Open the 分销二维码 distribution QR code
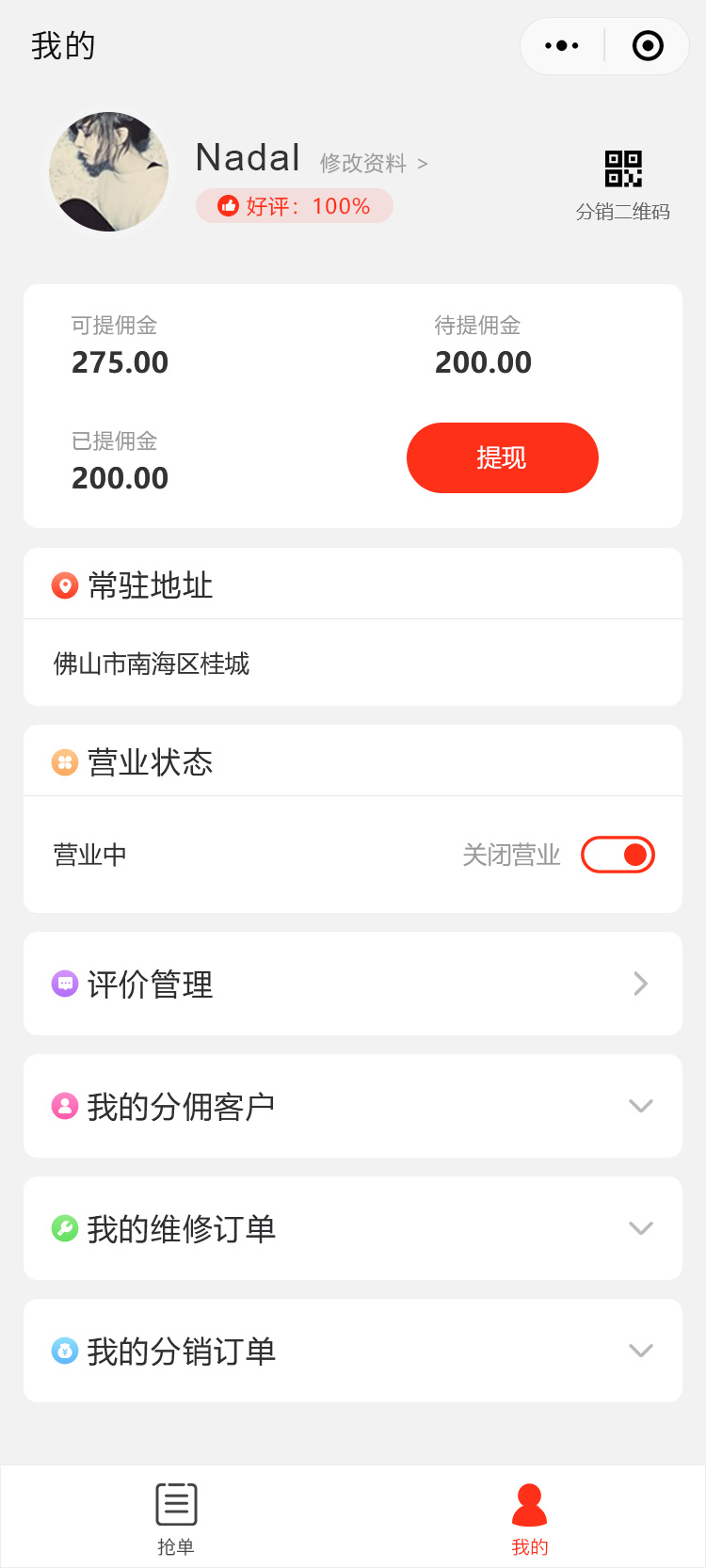Screen dimensions: 706x1568 pyautogui.click(x=622, y=184)
